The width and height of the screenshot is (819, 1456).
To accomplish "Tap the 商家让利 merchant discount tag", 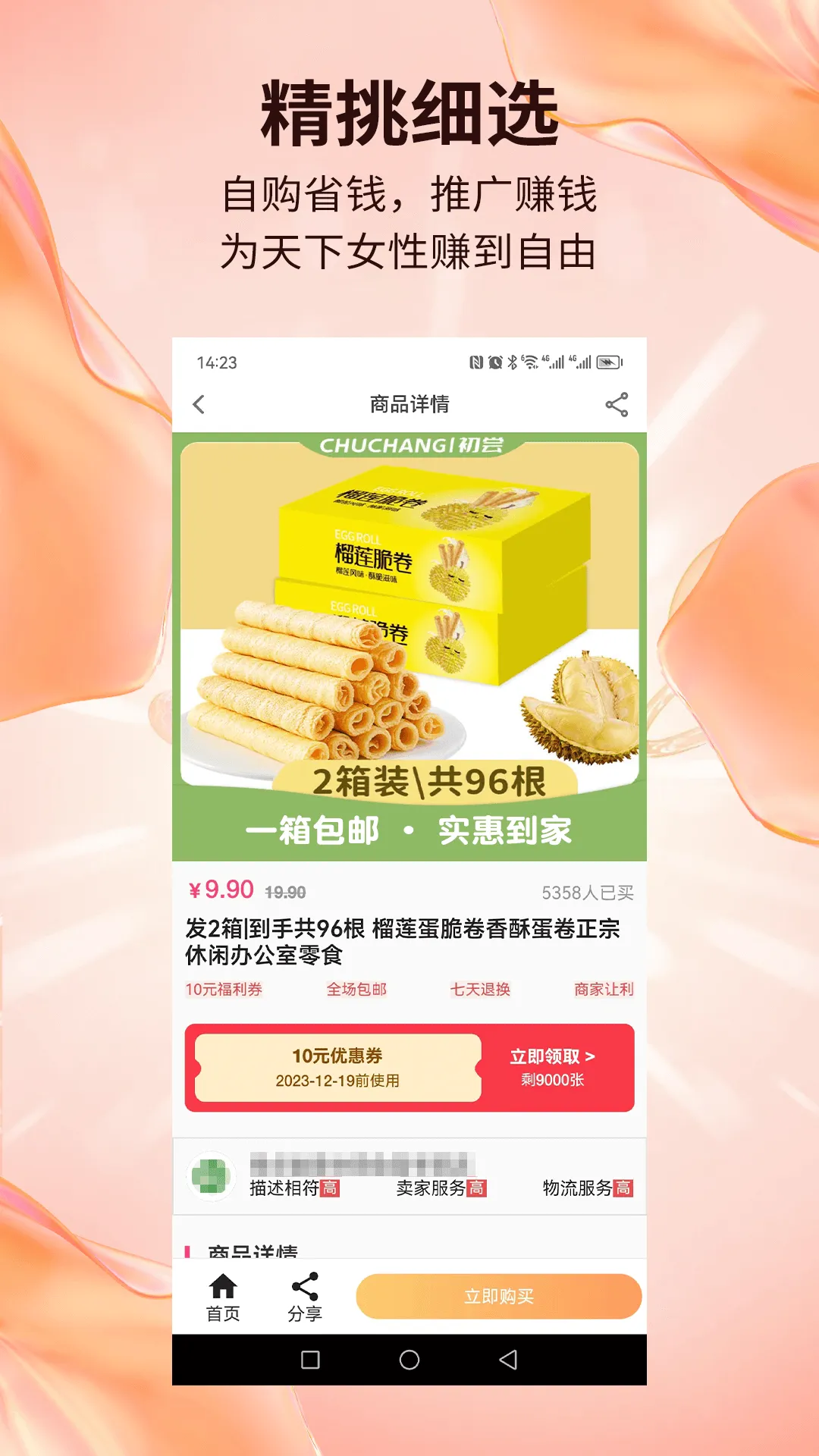I will [604, 990].
